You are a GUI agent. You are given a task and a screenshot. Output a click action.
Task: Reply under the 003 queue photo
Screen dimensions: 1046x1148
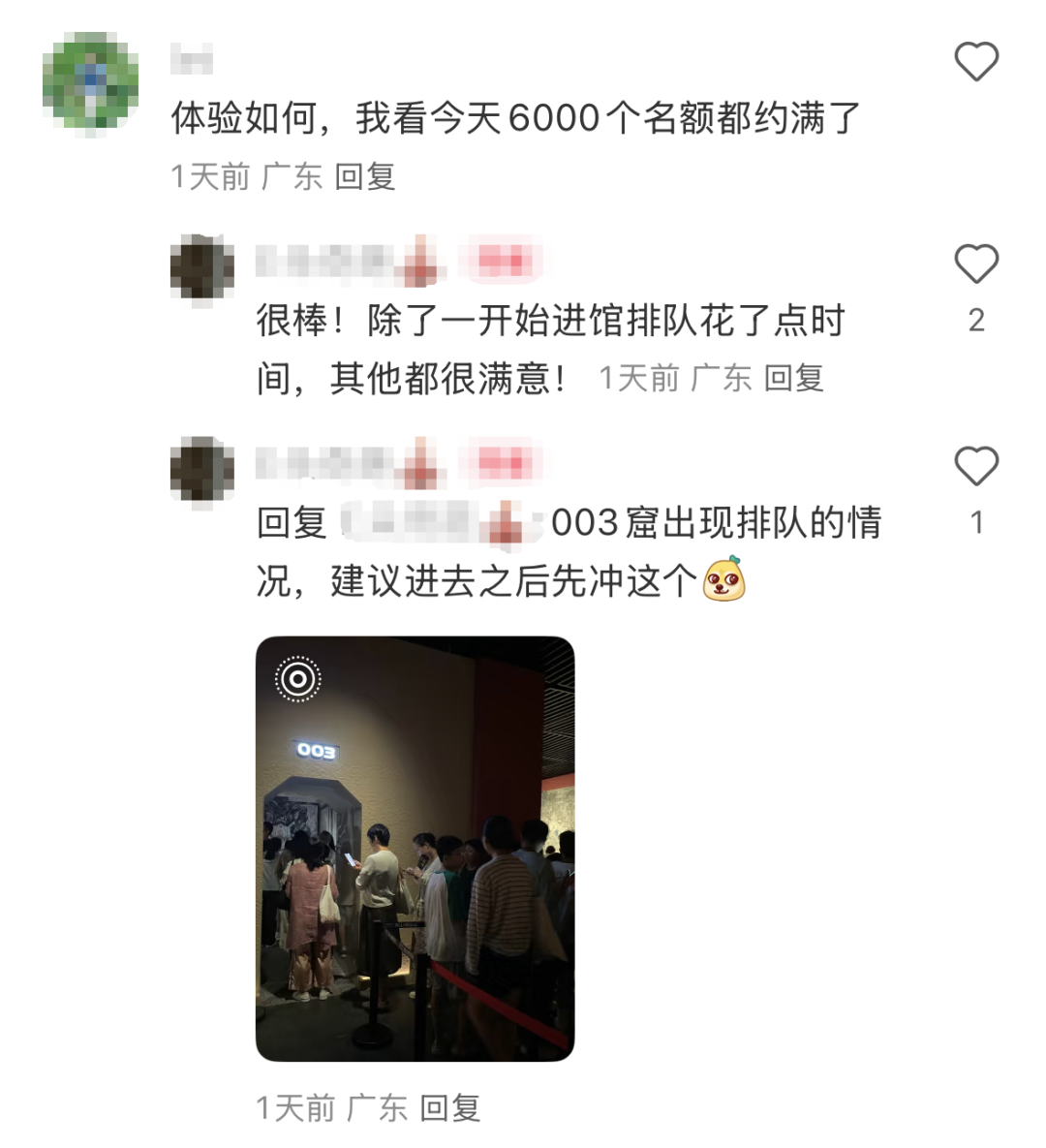(449, 1107)
